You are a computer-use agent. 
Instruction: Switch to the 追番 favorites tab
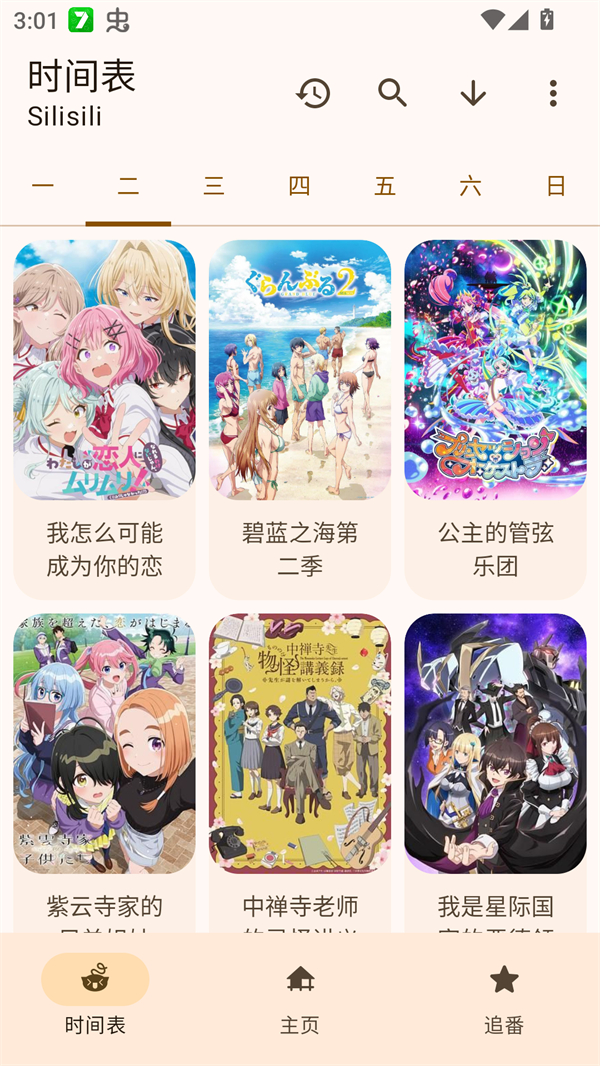coord(504,997)
